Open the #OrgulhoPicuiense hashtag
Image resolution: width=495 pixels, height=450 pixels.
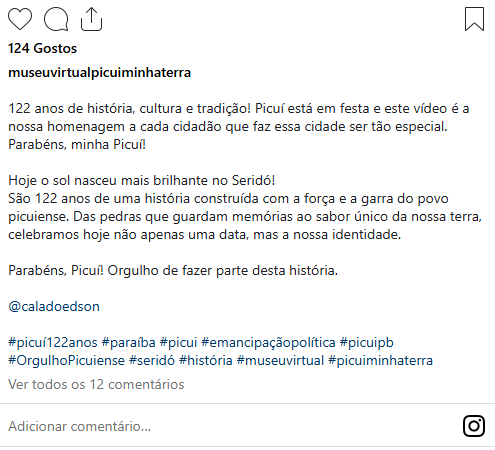[66, 360]
